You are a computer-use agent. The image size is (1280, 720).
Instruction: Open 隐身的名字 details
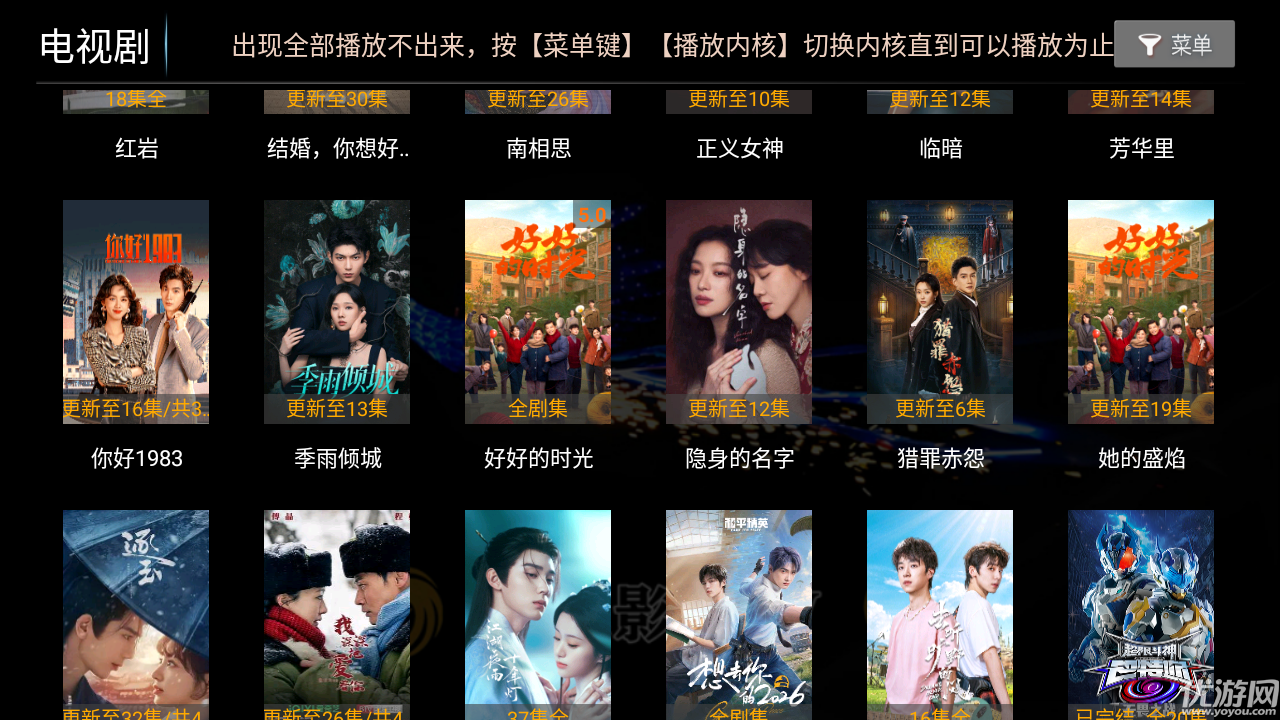739,312
